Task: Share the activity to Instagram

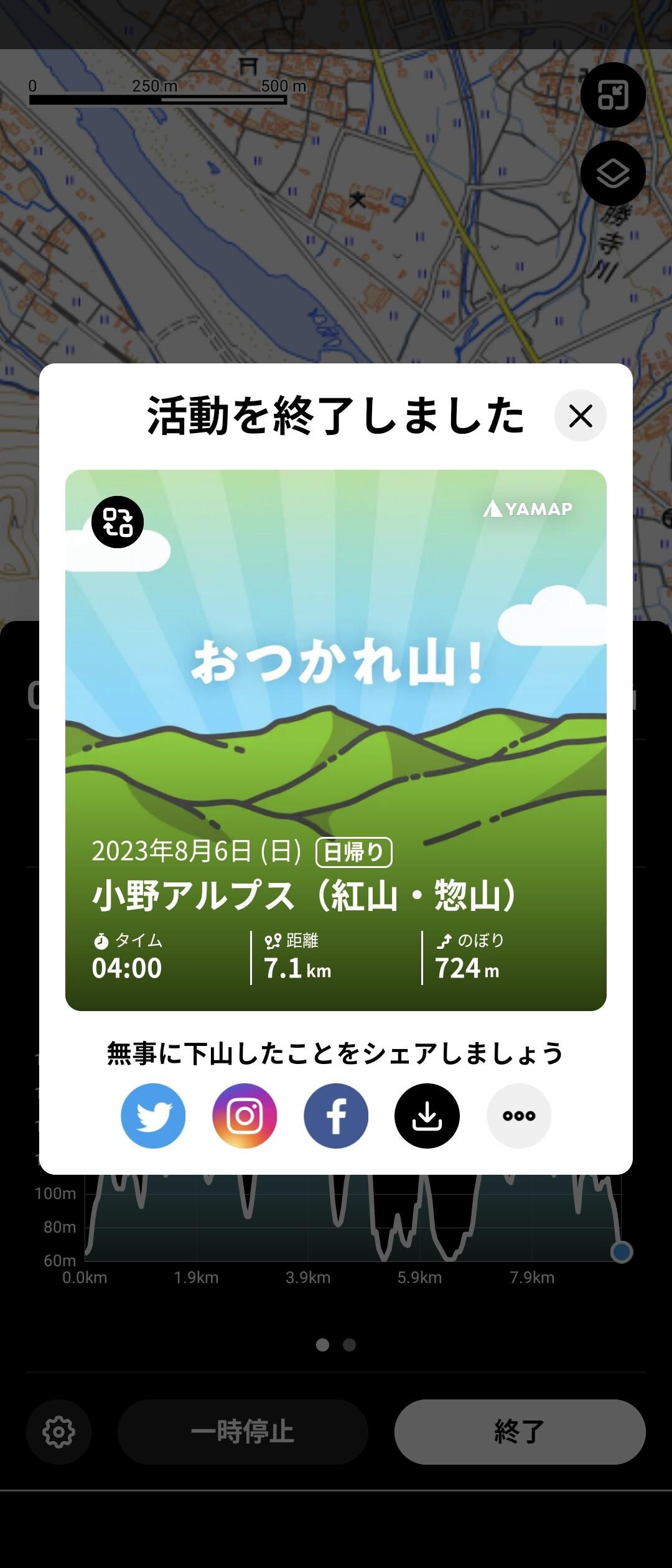Action: (x=244, y=1116)
